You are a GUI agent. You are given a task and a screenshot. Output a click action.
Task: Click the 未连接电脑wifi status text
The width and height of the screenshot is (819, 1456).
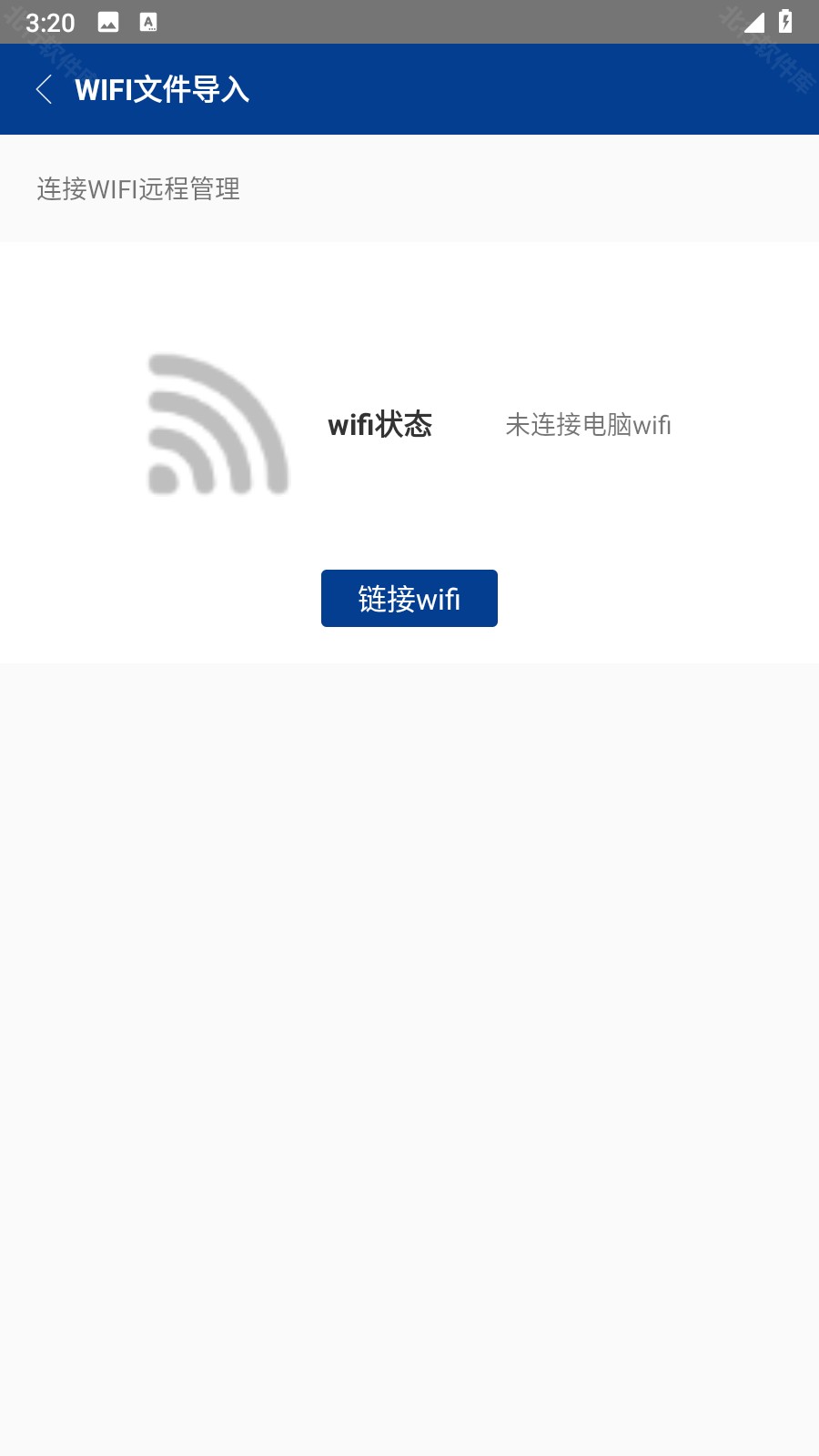[x=589, y=424]
